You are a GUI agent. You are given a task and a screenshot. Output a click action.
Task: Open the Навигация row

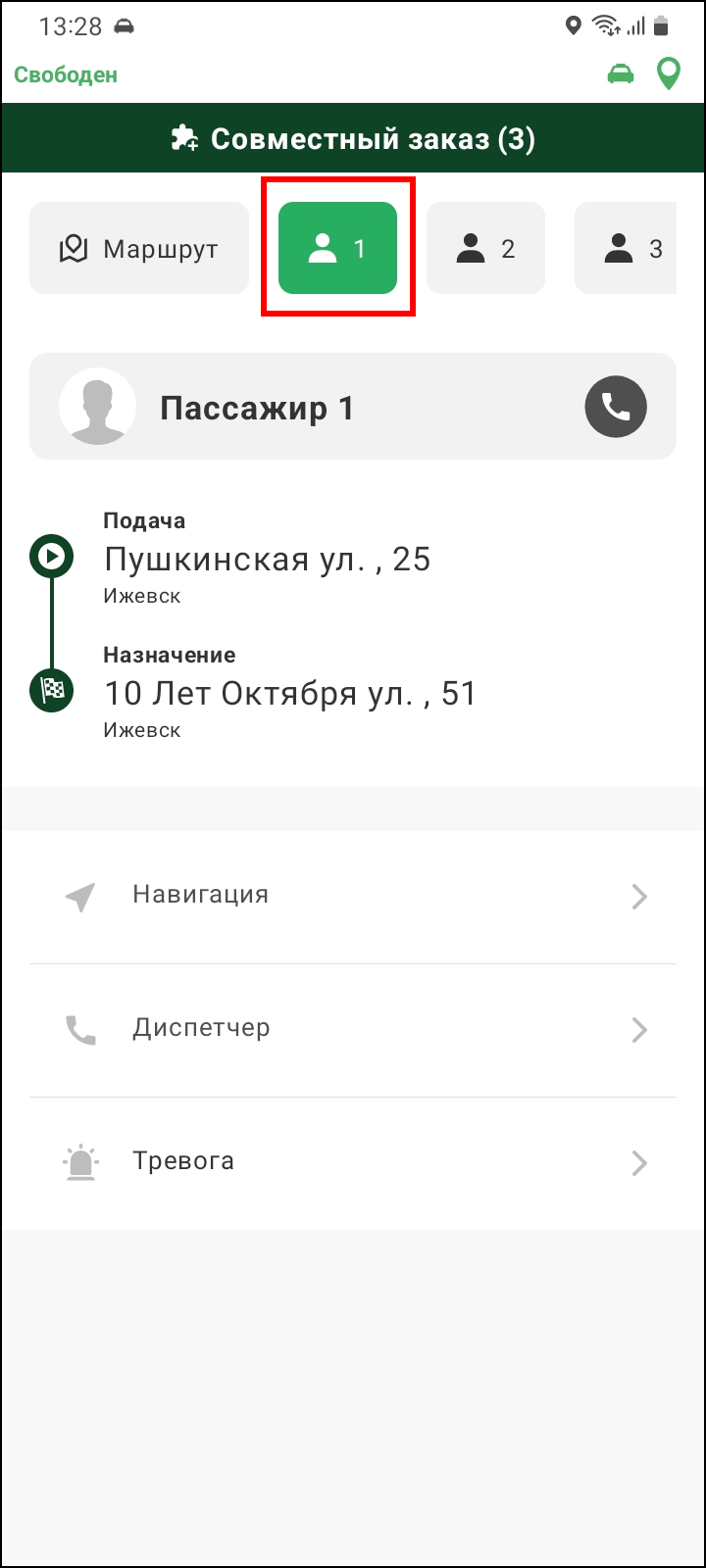[x=353, y=897]
